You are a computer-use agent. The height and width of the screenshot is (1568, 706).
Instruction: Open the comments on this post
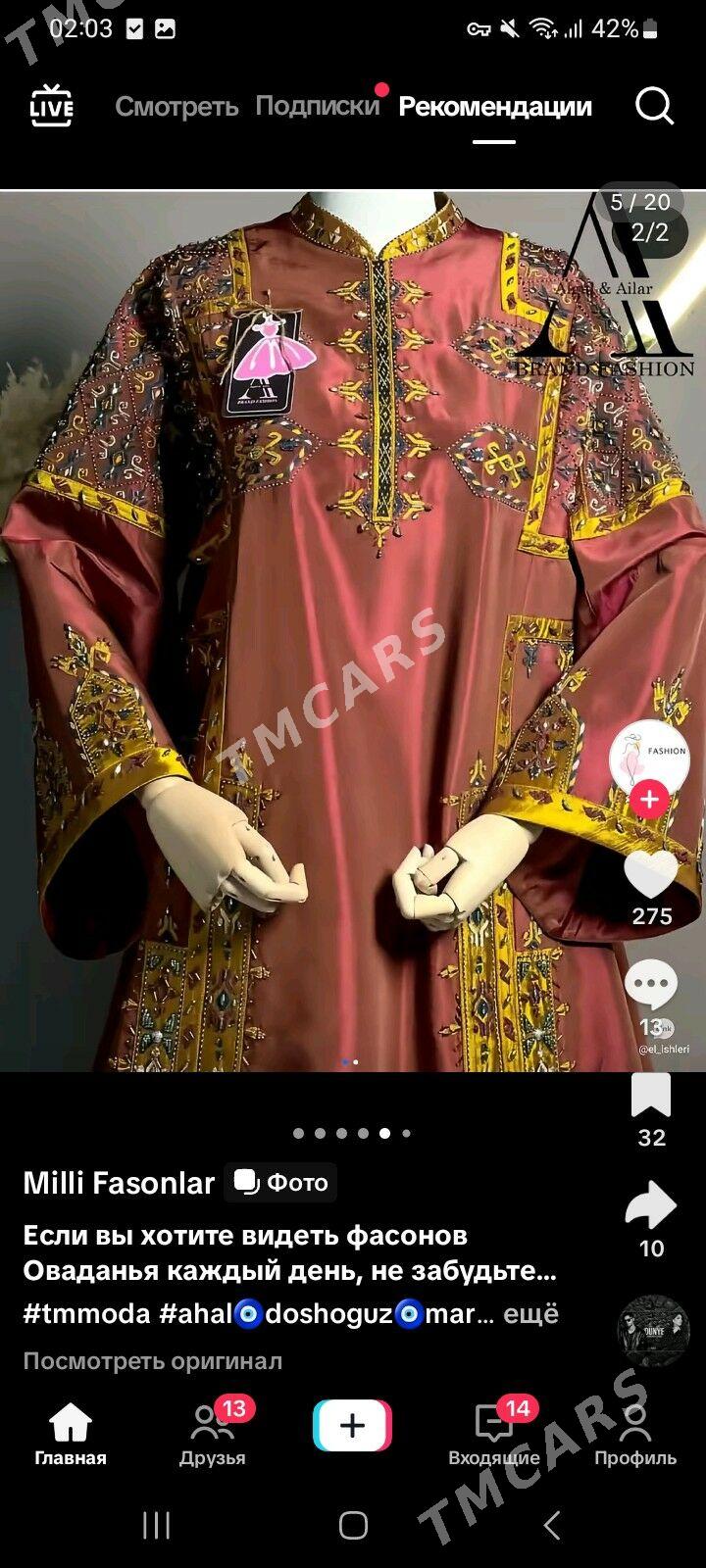(x=651, y=986)
